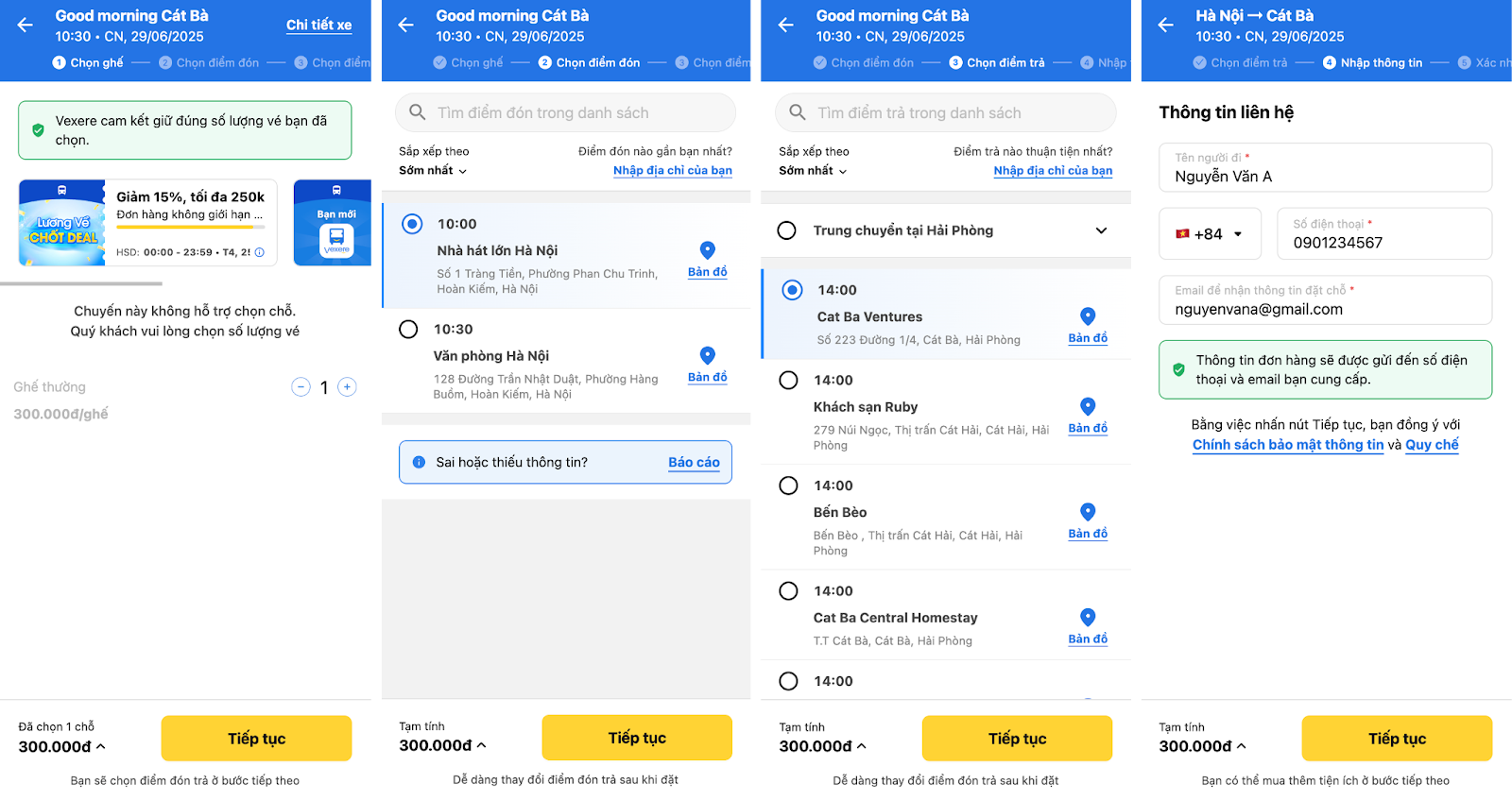The width and height of the screenshot is (1512, 801).
Task: Decrease Ghế thường ticket quantity
Action: pyautogui.click(x=301, y=387)
